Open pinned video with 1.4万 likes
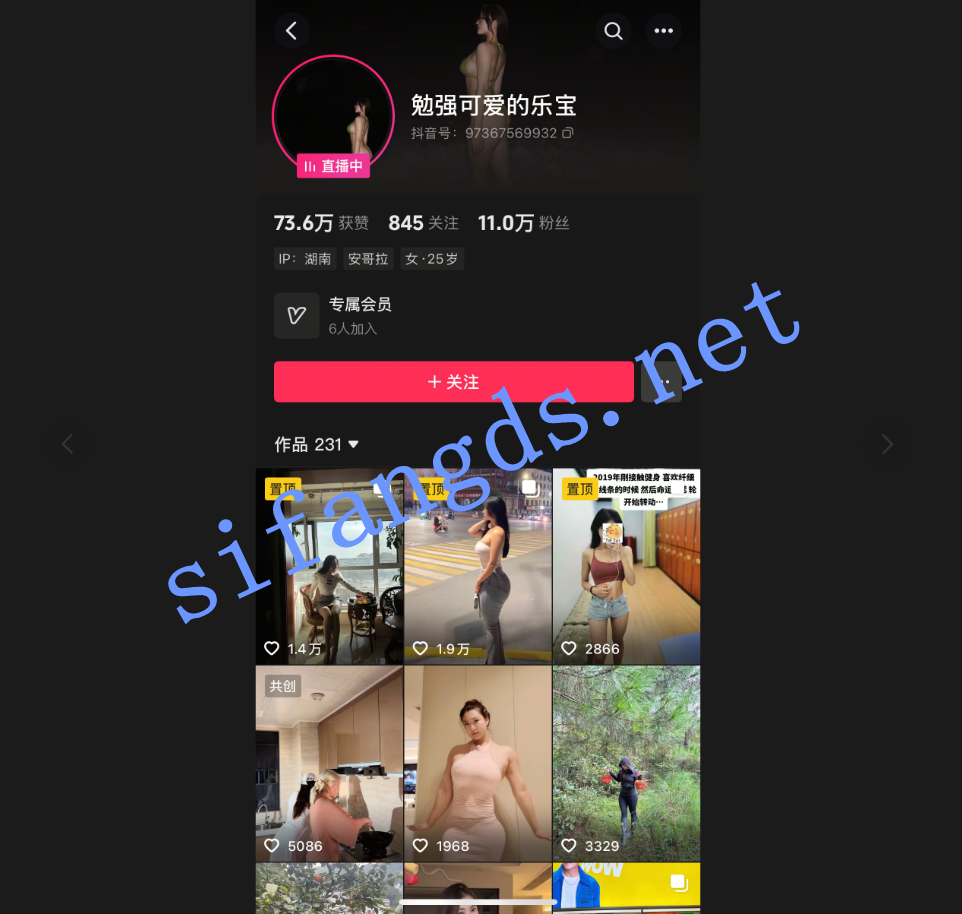 pos(329,566)
